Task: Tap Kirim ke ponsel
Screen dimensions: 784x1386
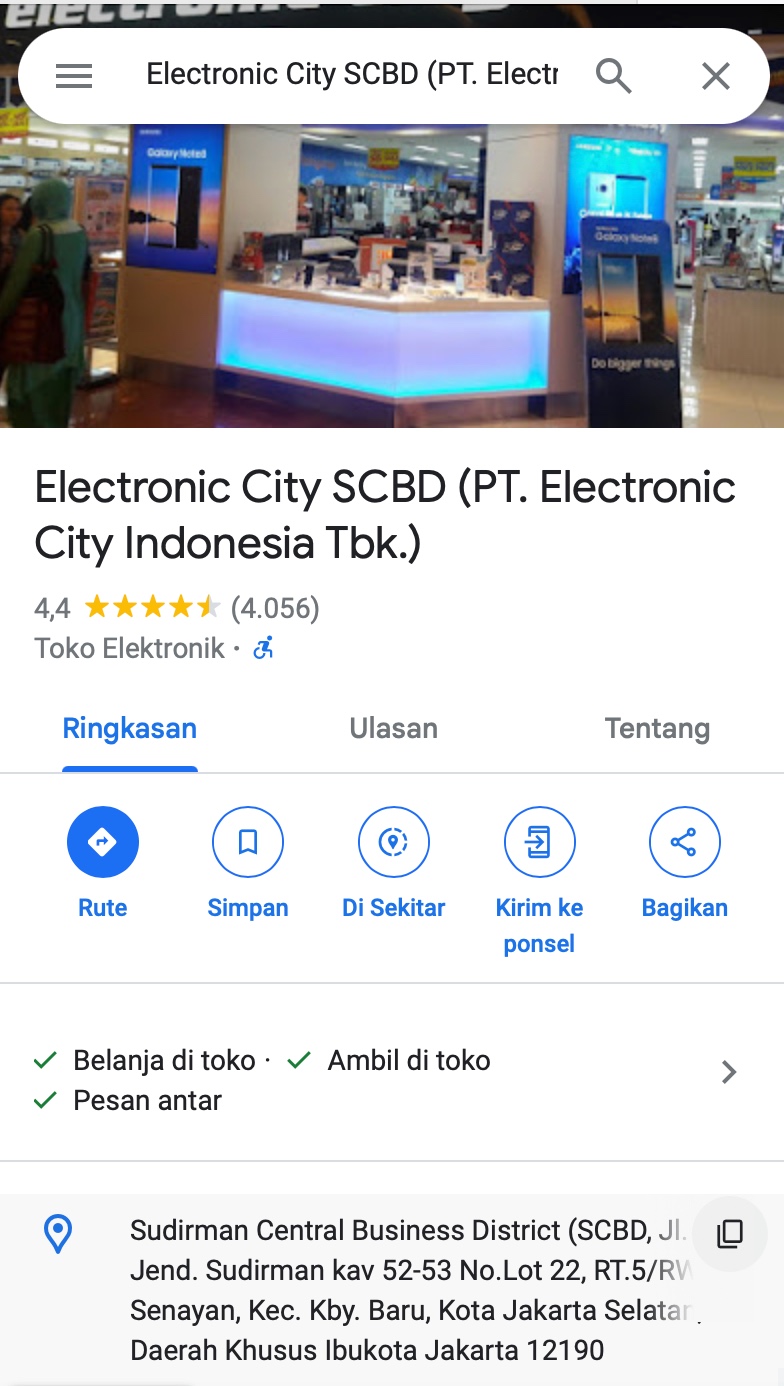Action: point(539,843)
